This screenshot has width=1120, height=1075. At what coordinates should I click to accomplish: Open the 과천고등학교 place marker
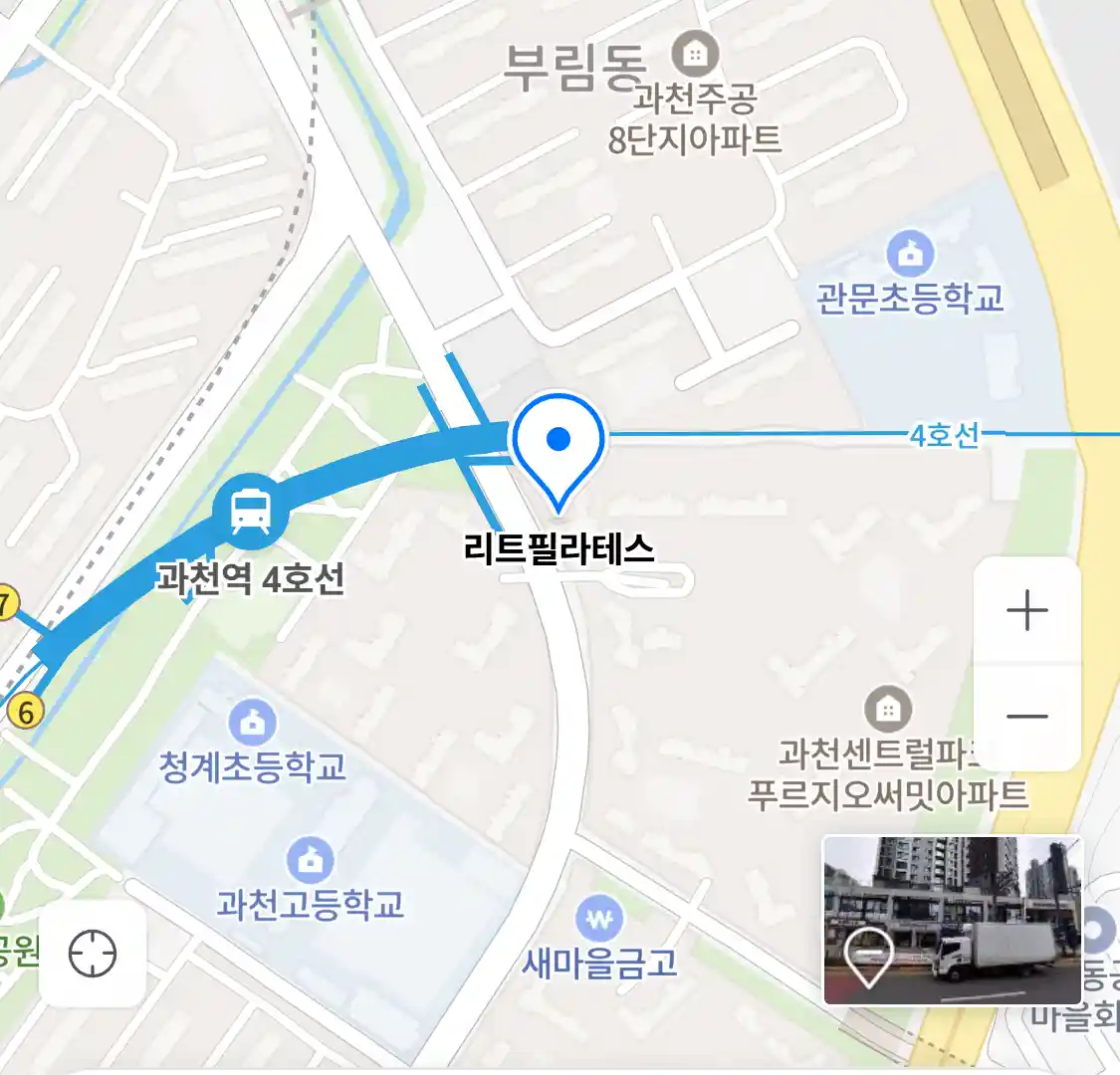click(x=311, y=860)
